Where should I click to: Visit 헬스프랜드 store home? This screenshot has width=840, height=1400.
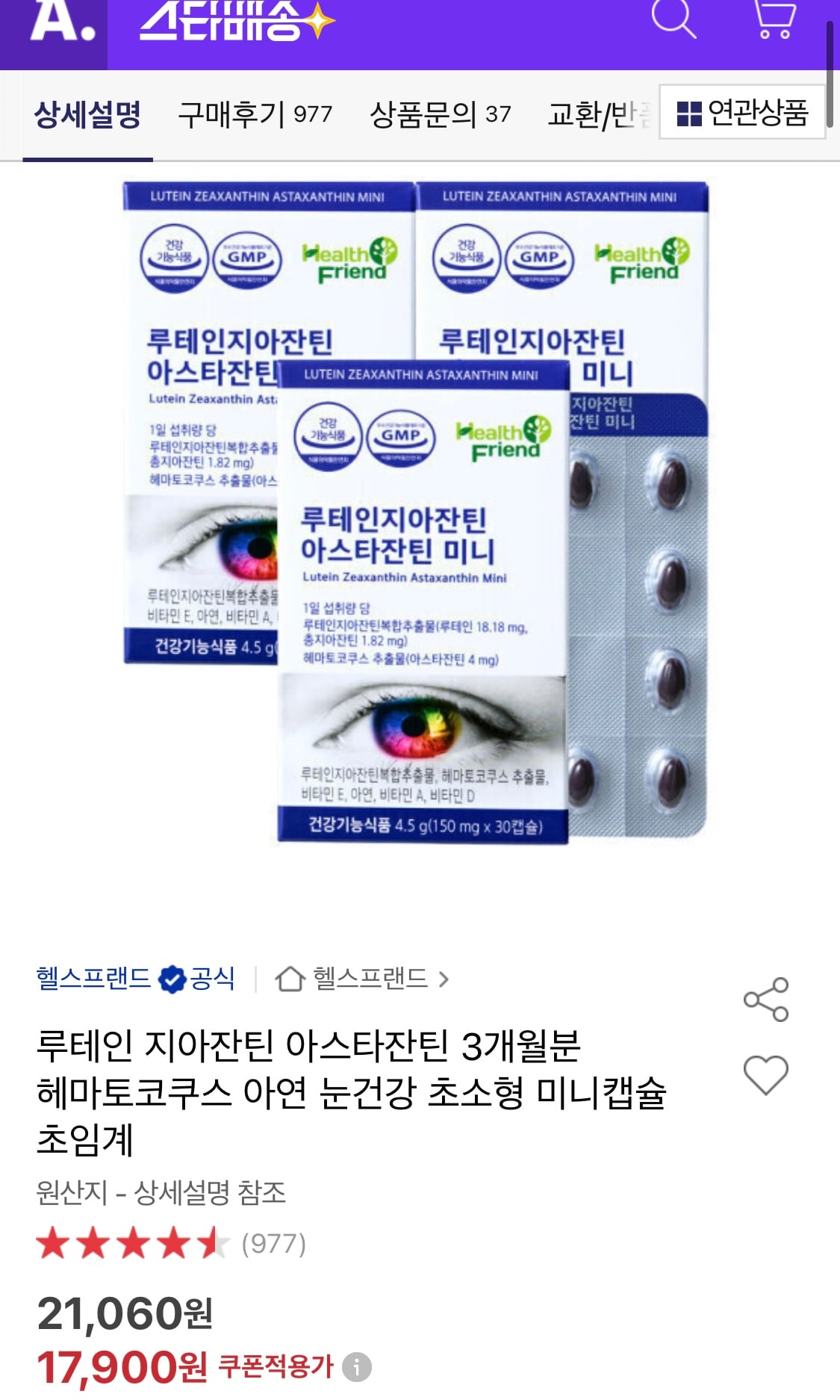[363, 978]
